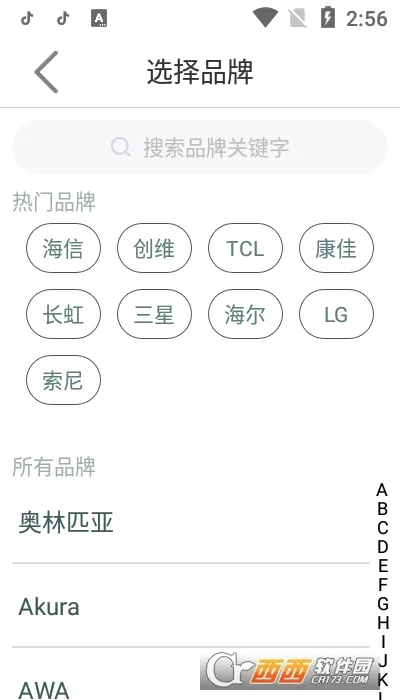Tap the brand keyword search box

[200, 147]
